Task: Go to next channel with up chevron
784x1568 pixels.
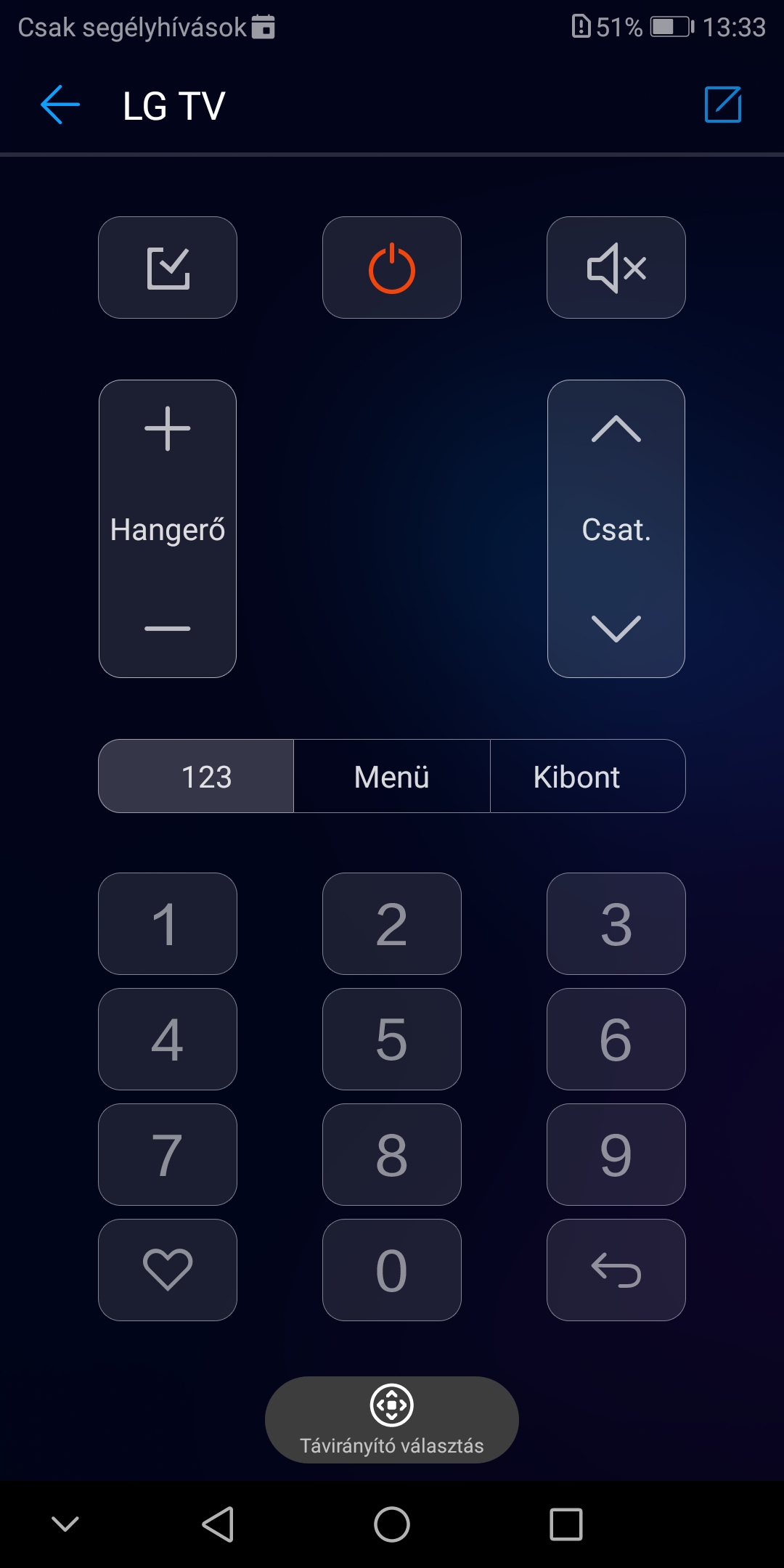Action: click(616, 428)
